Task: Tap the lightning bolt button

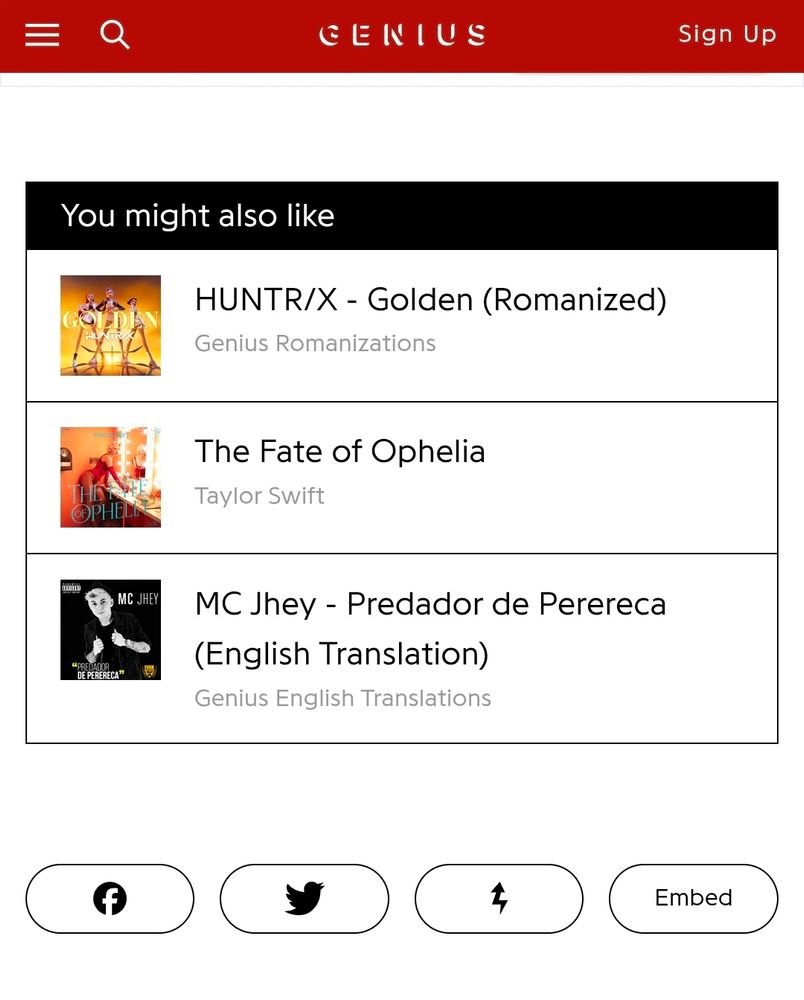Action: tap(499, 898)
